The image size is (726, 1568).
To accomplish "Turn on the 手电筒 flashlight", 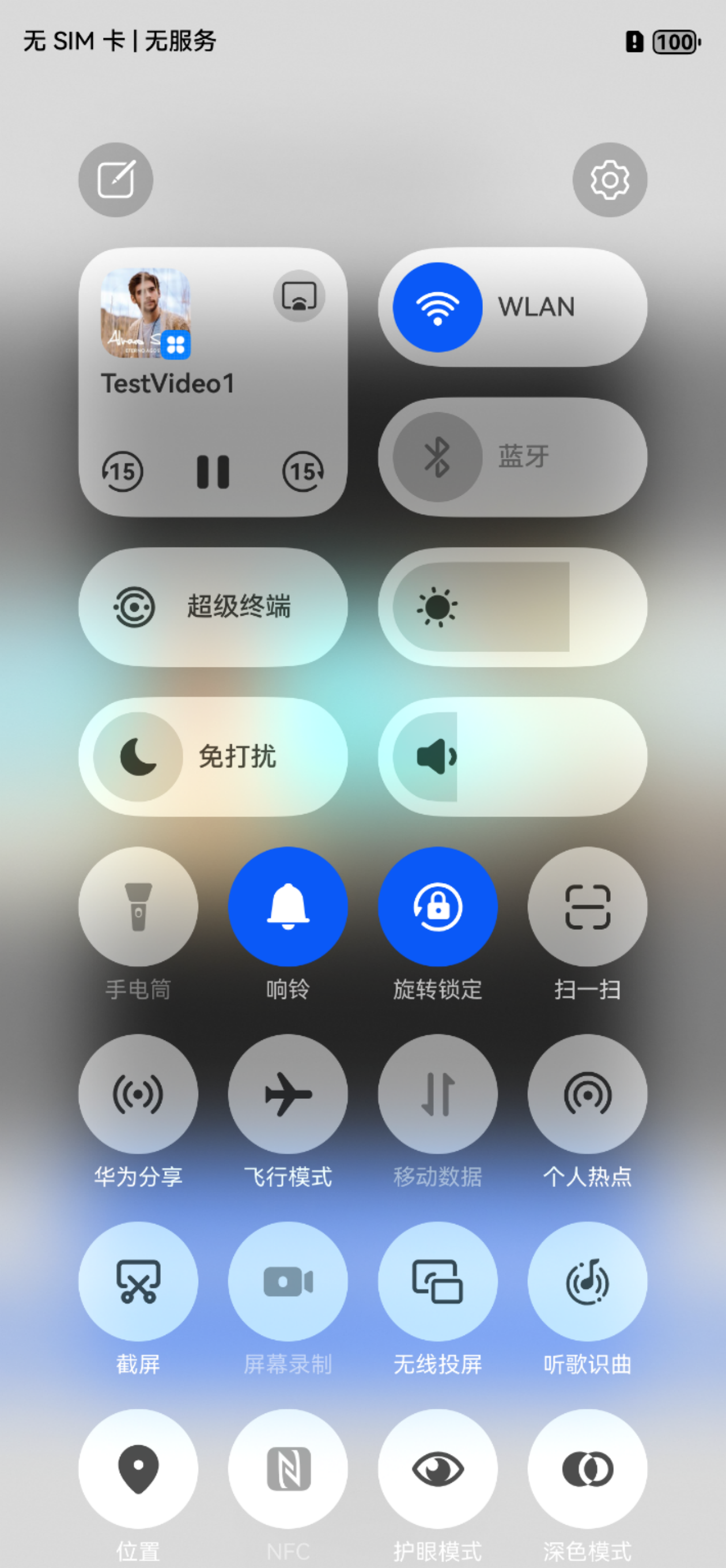I will (138, 906).
